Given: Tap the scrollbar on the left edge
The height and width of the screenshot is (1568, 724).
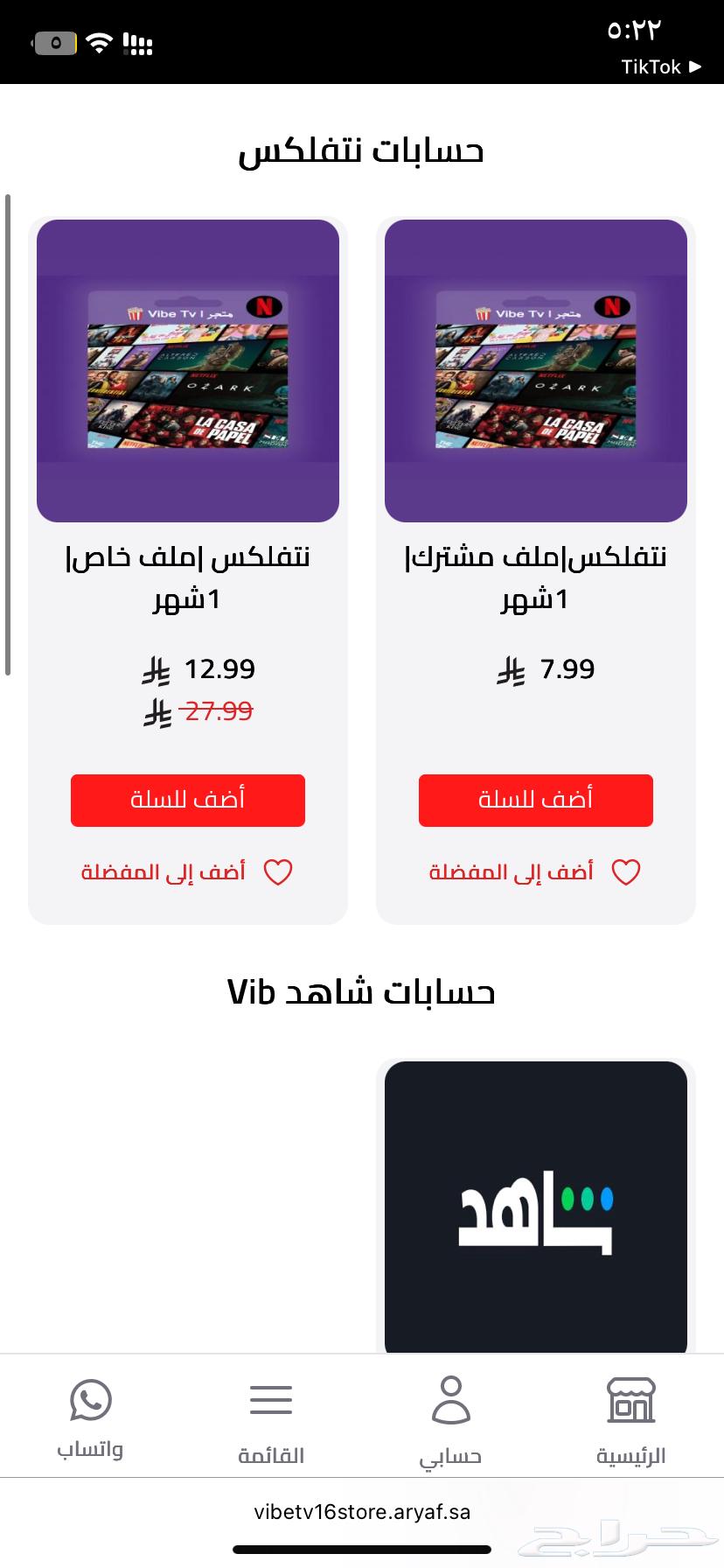Looking at the screenshot, I should coord(7,437).
